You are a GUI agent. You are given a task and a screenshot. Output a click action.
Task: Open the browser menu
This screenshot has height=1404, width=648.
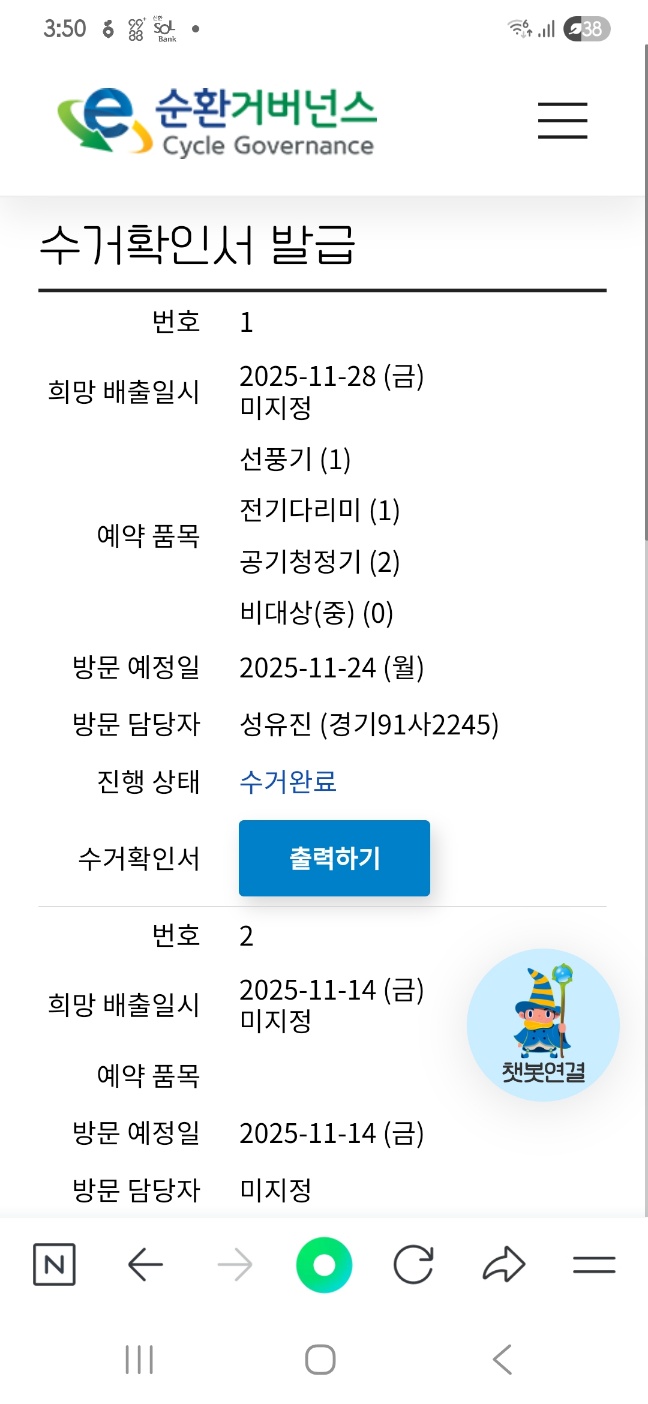coord(594,1266)
